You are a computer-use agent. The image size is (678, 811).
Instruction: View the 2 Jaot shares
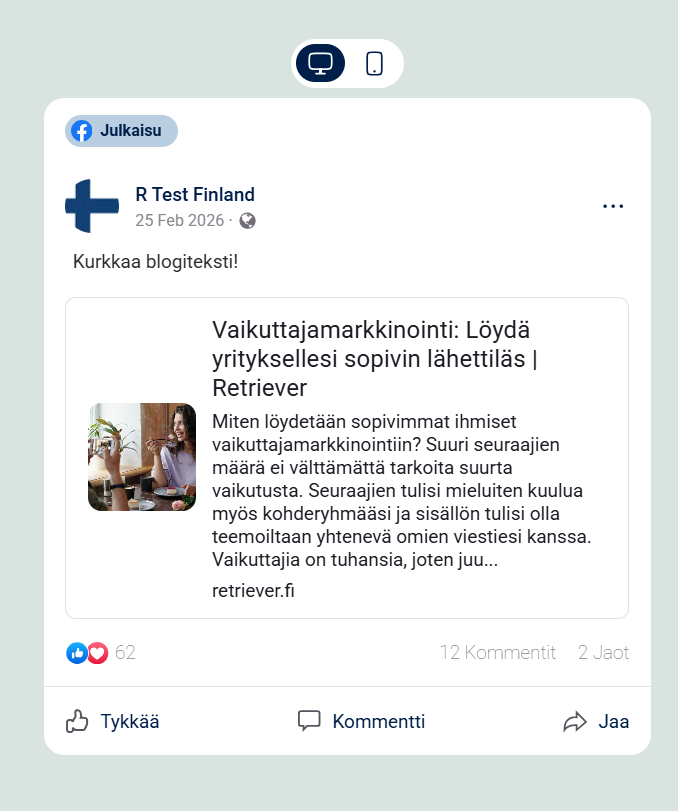[x=603, y=653]
